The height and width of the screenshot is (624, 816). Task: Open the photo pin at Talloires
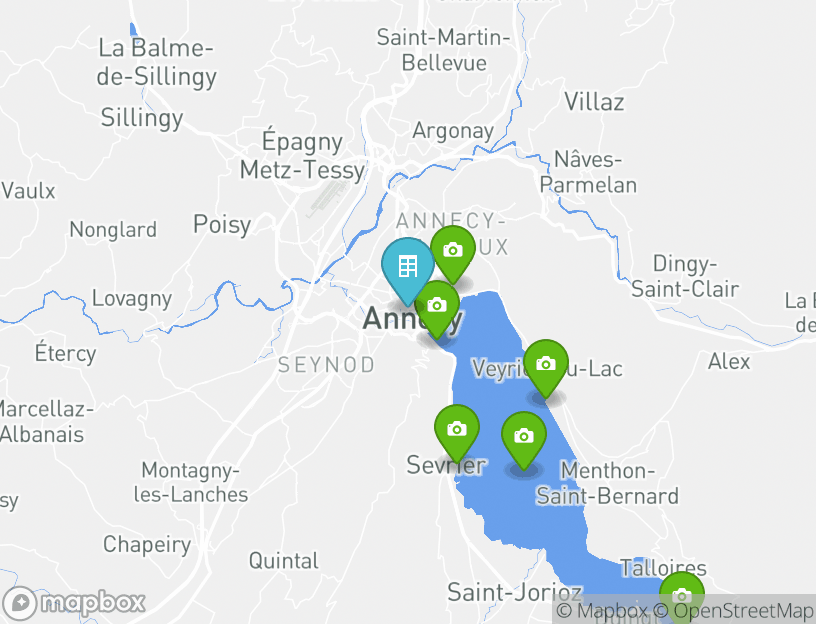(x=682, y=596)
